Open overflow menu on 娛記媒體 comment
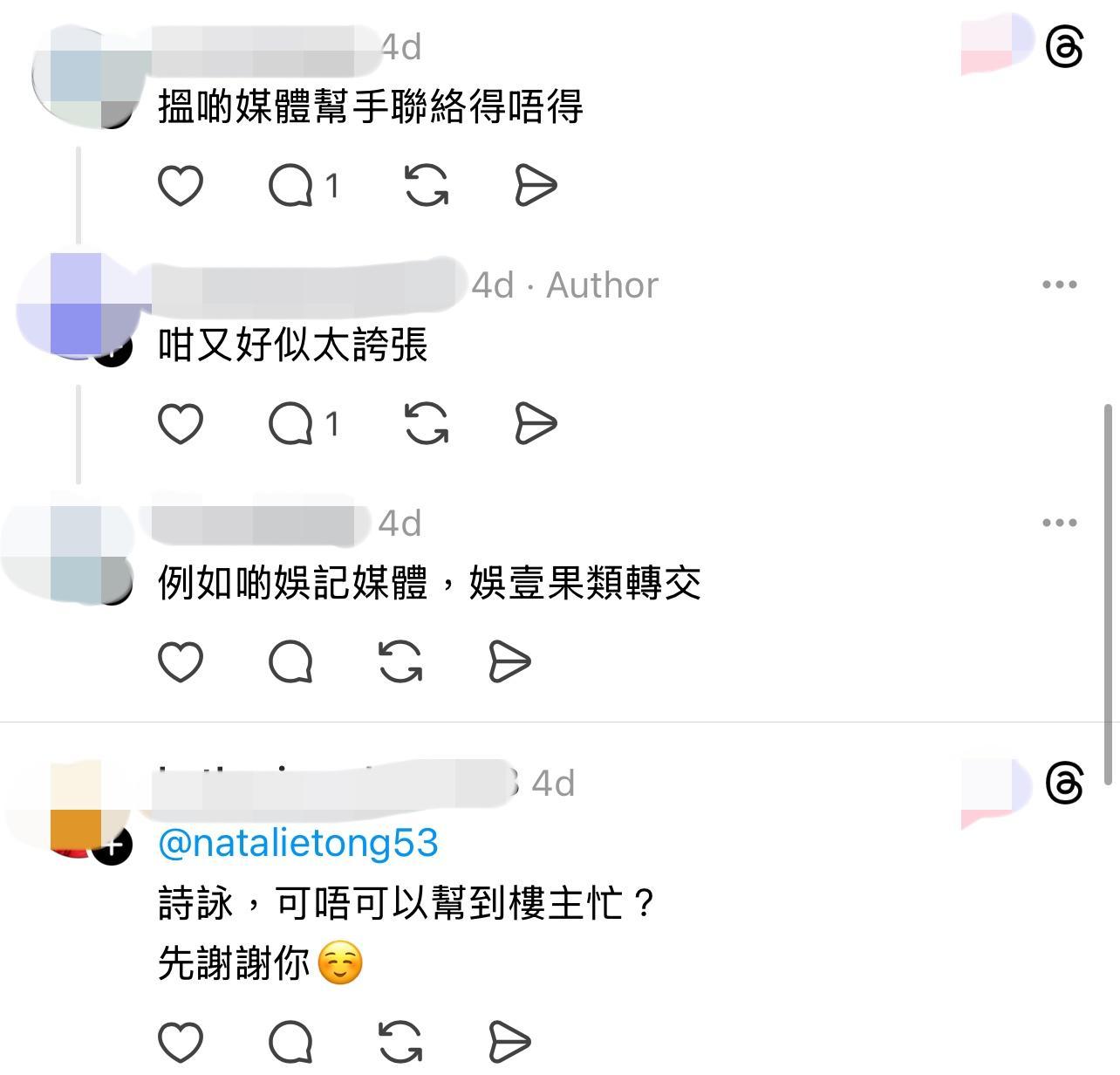The height and width of the screenshot is (1075, 1120). (1059, 523)
